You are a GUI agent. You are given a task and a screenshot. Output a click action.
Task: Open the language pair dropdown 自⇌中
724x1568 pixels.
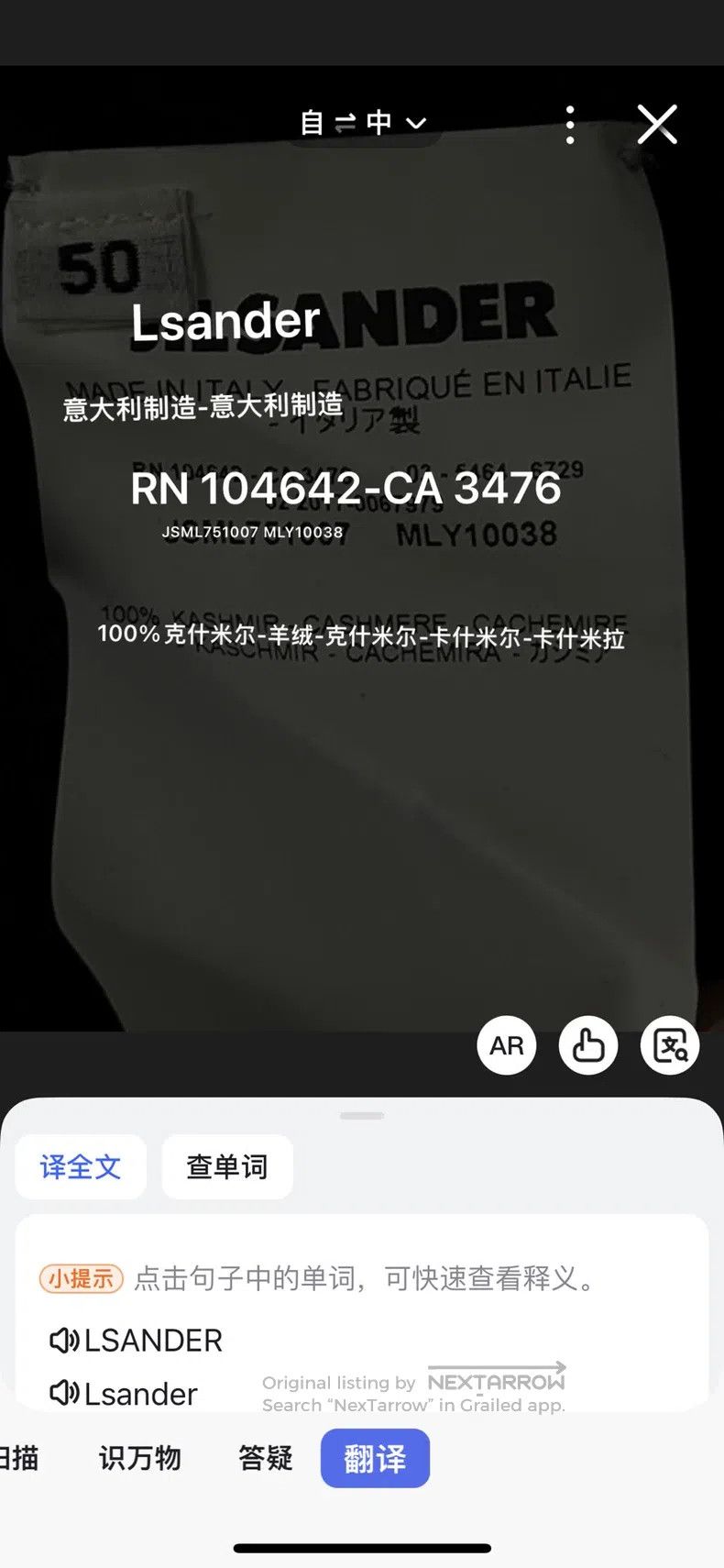pos(363,123)
